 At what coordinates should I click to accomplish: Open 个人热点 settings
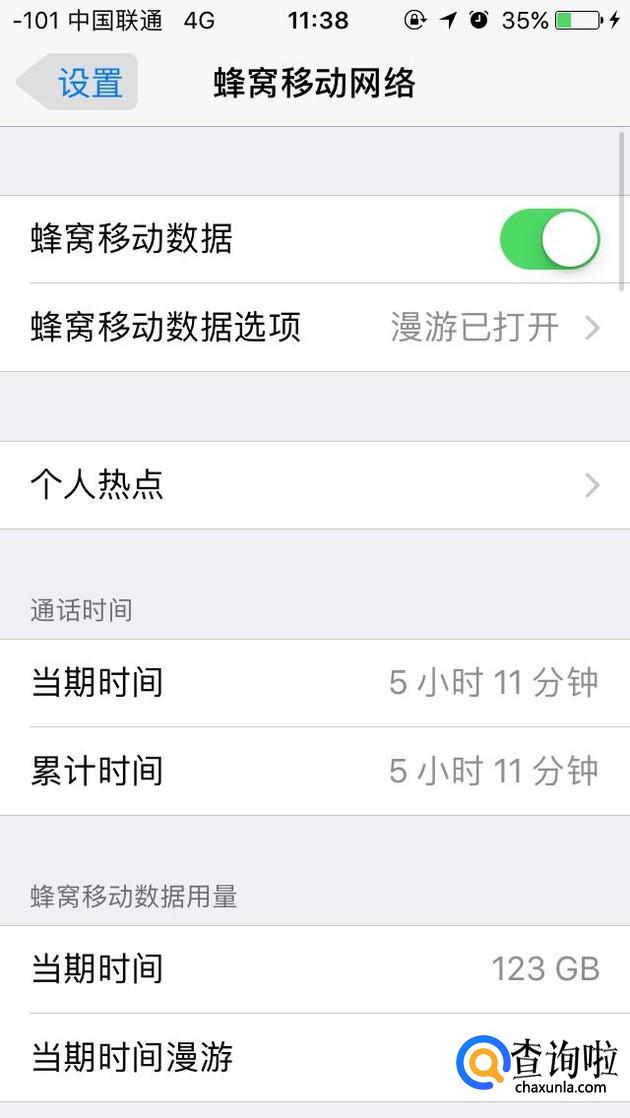click(x=315, y=486)
